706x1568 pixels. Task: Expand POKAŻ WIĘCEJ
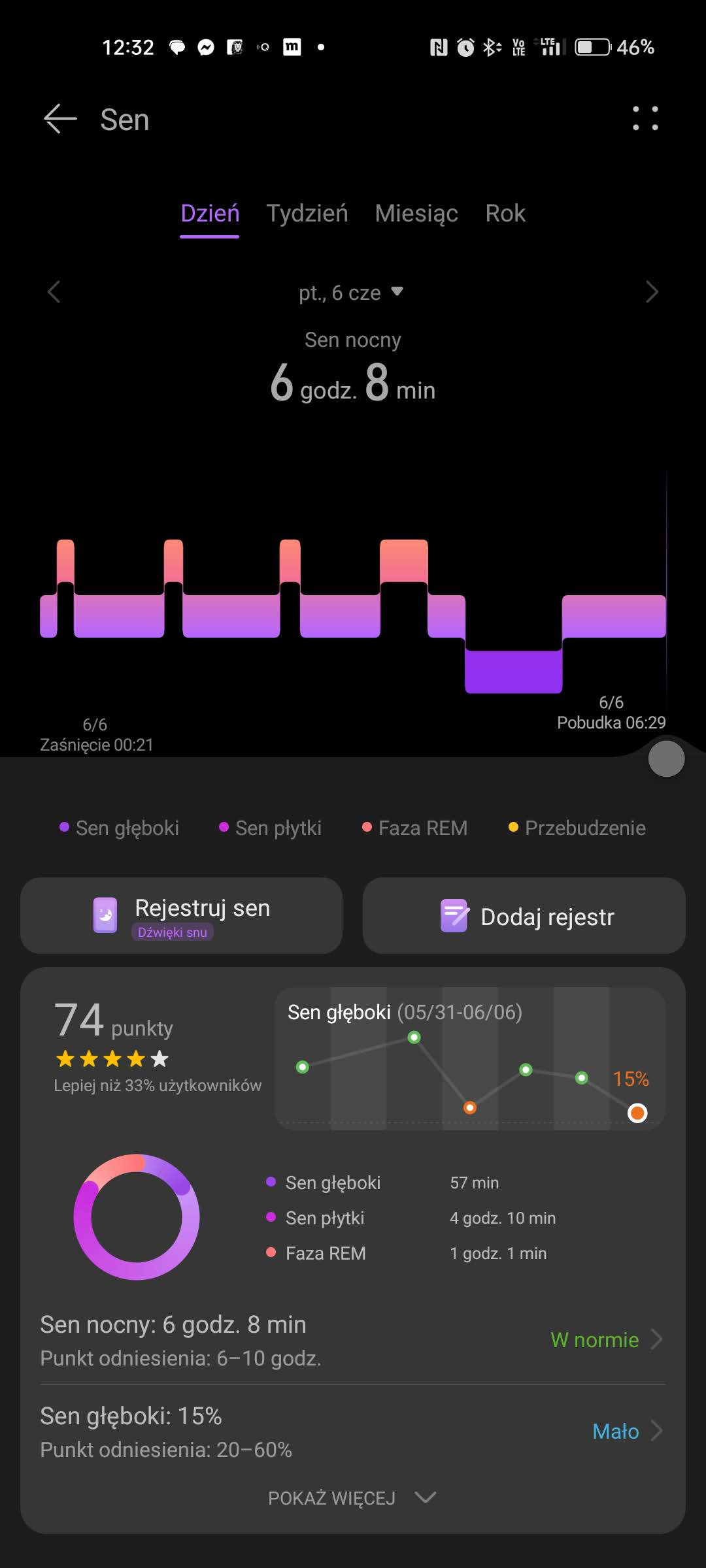(352, 1497)
